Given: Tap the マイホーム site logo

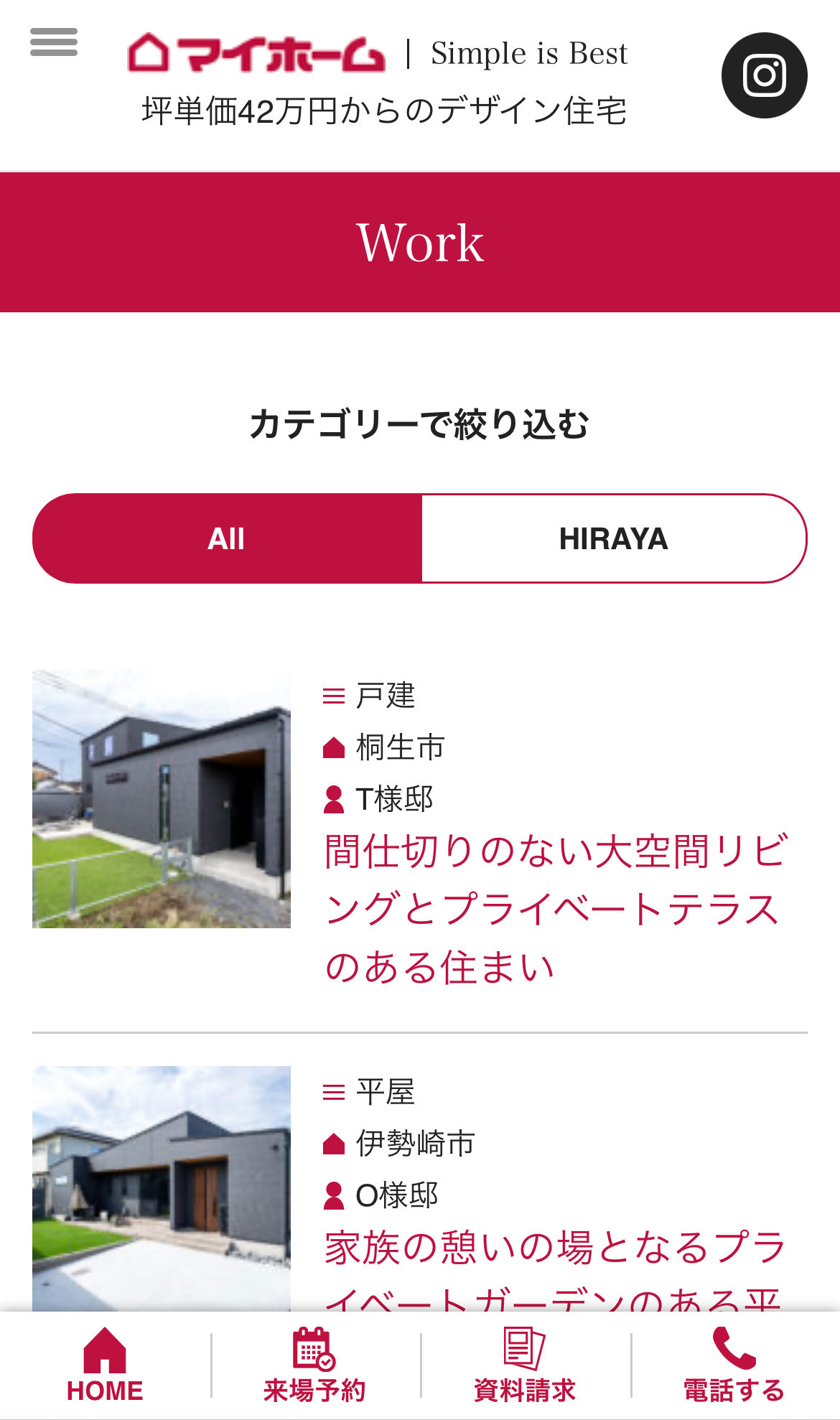Looking at the screenshot, I should [x=256, y=54].
